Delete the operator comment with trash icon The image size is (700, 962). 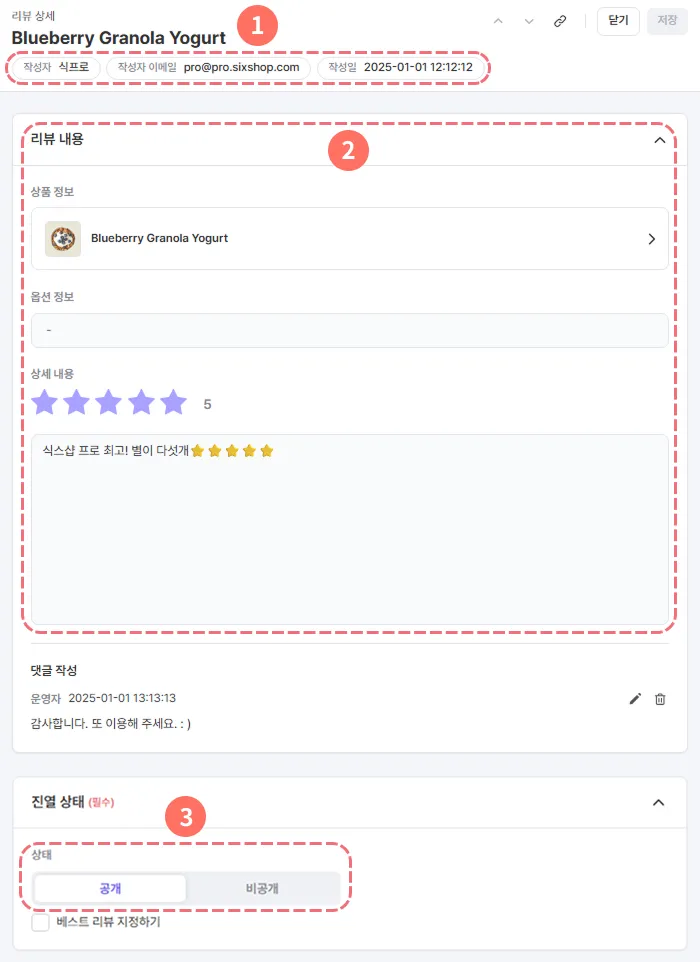(660, 699)
